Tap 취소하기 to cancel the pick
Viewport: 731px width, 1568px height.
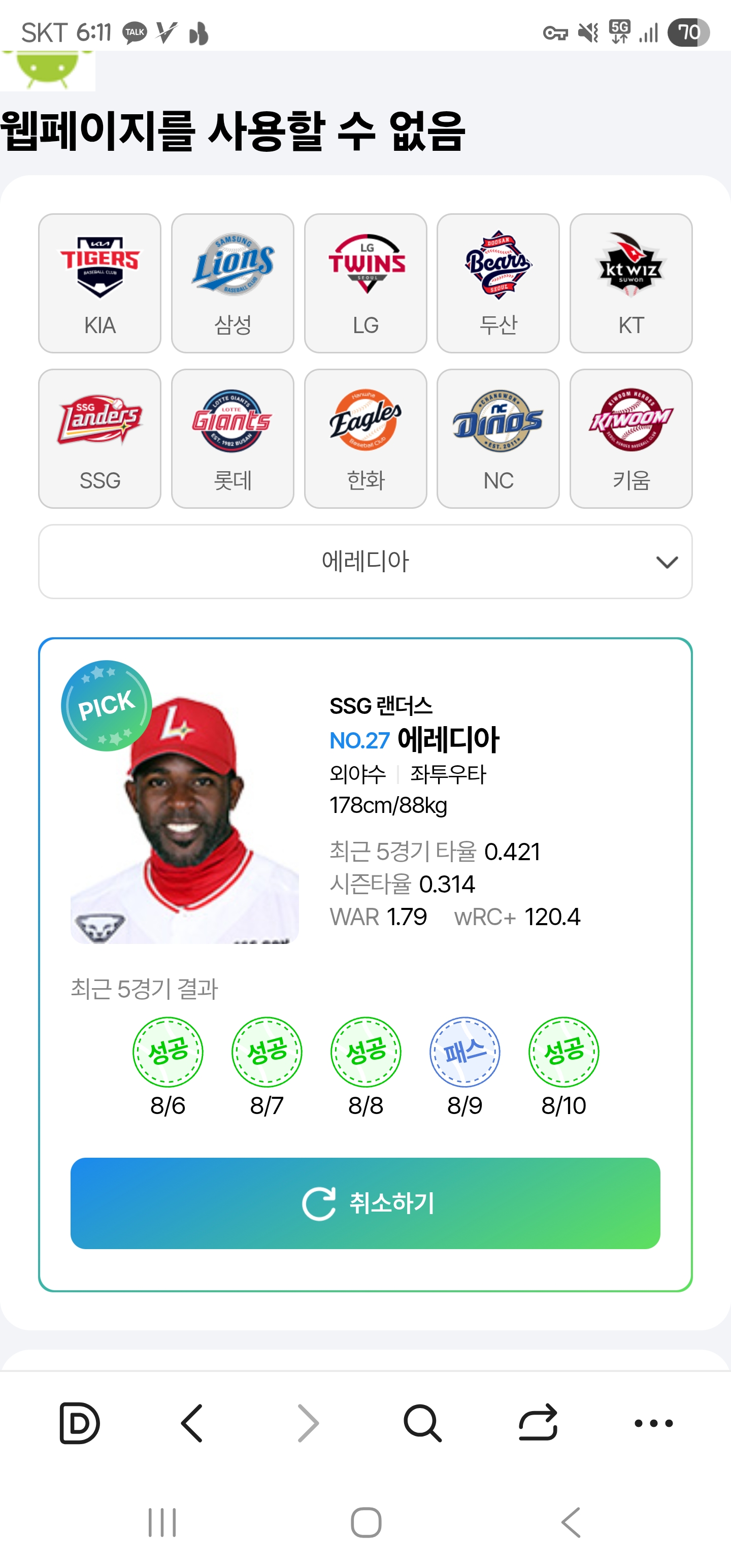[x=365, y=1203]
